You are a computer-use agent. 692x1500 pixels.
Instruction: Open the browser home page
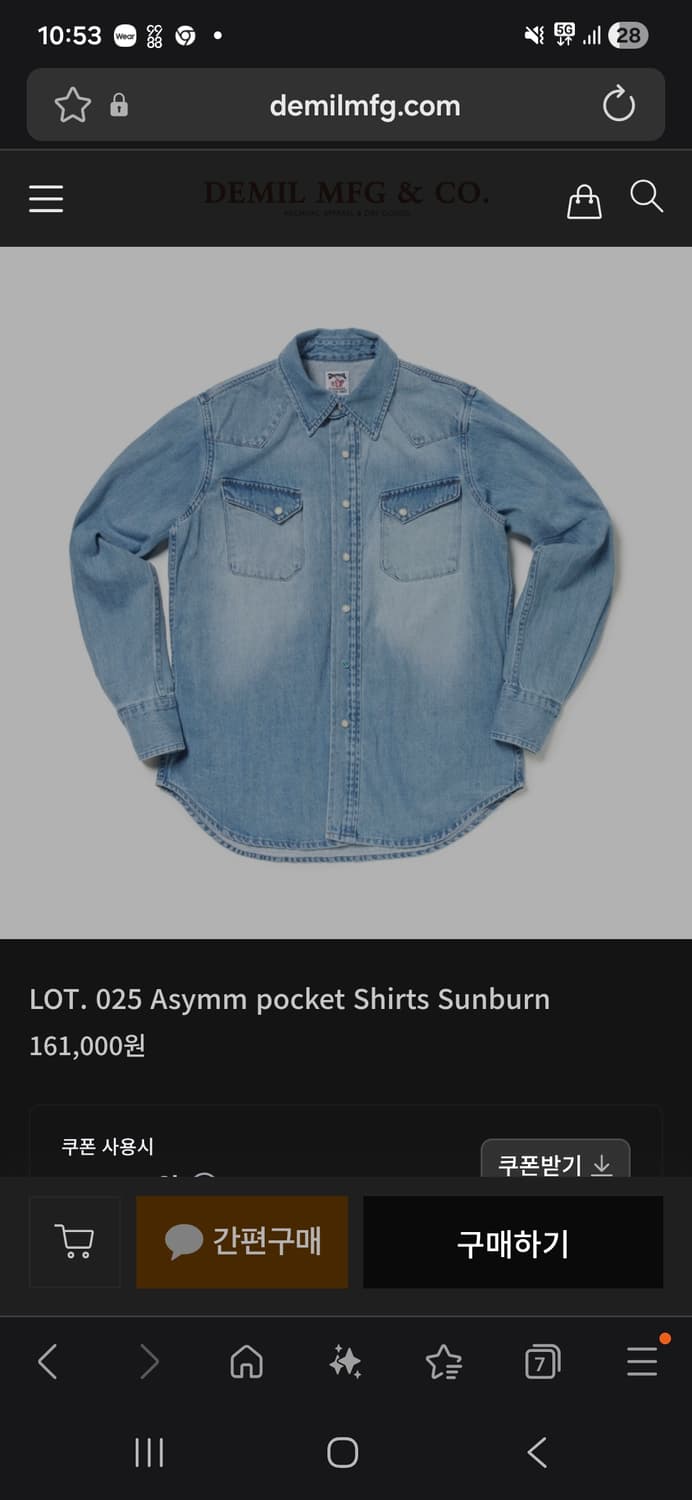coord(246,1361)
